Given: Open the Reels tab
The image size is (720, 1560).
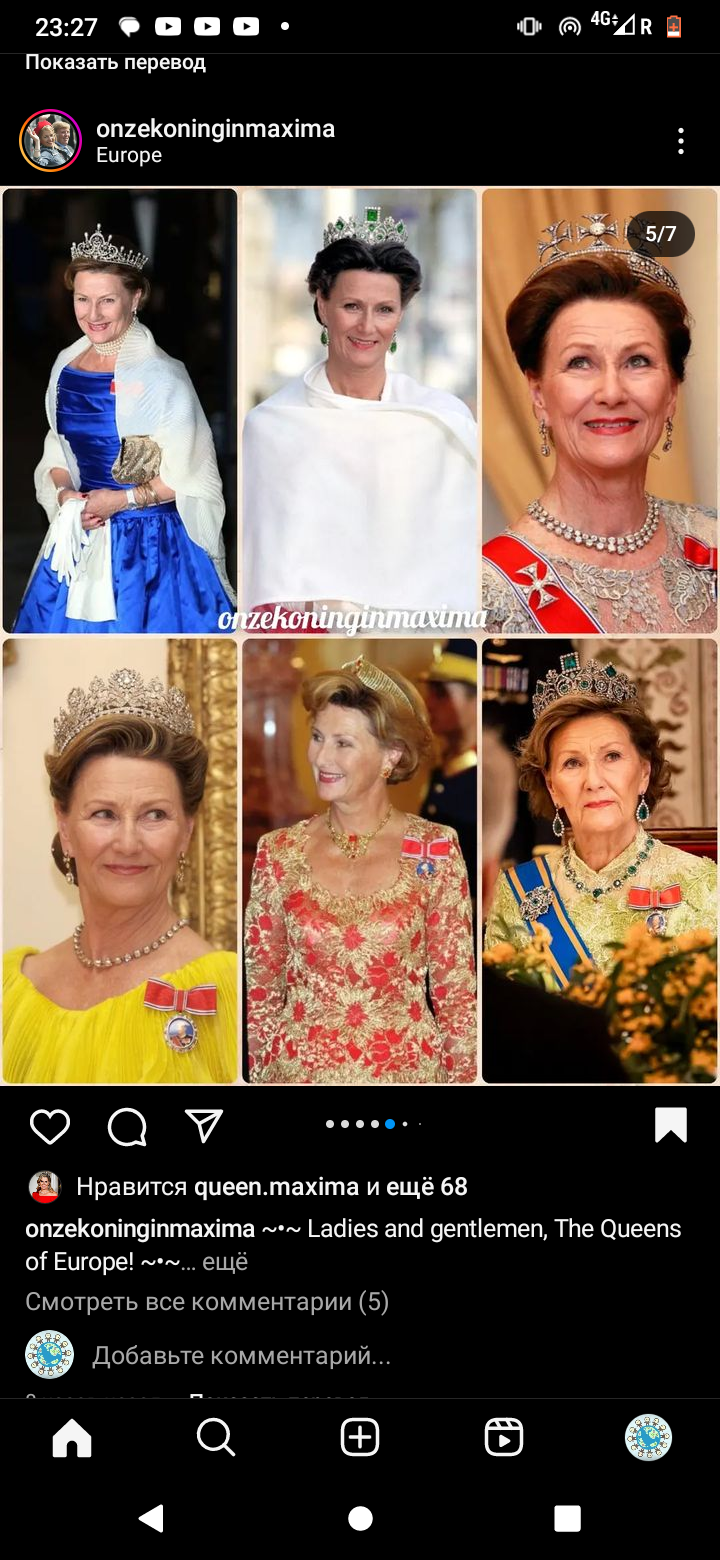Looking at the screenshot, I should [504, 1438].
